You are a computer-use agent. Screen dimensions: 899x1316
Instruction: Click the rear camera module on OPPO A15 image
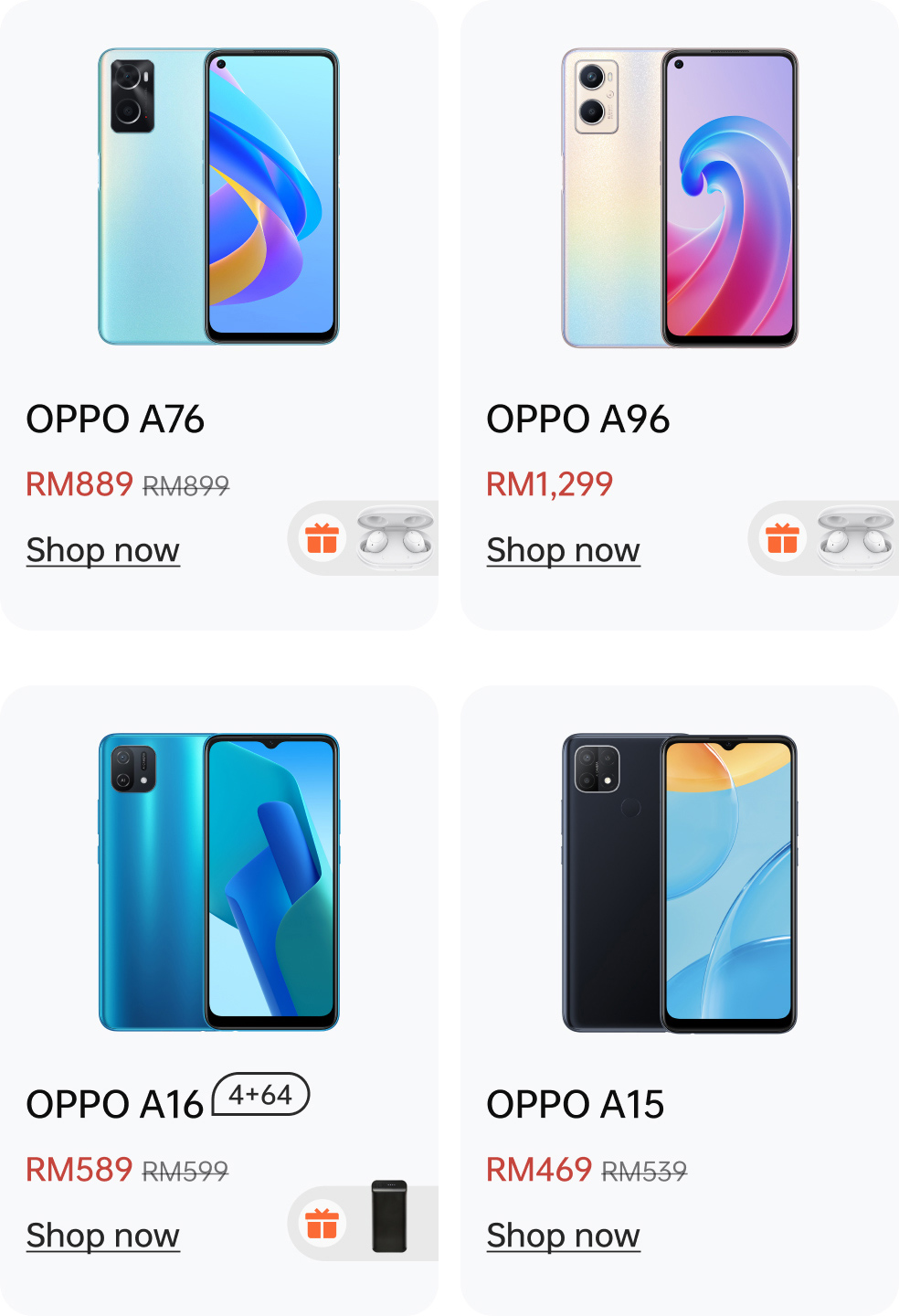click(598, 770)
